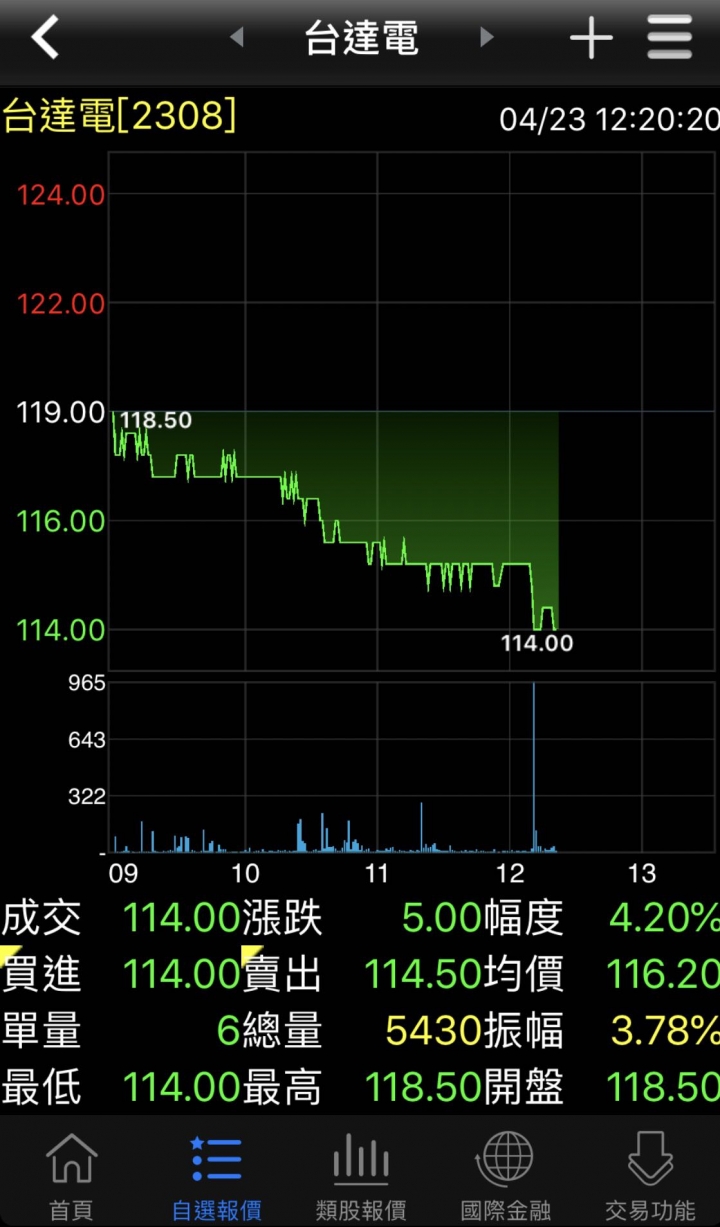Open the hamburger menu
Image resolution: width=720 pixels, height=1227 pixels.
[x=669, y=38]
